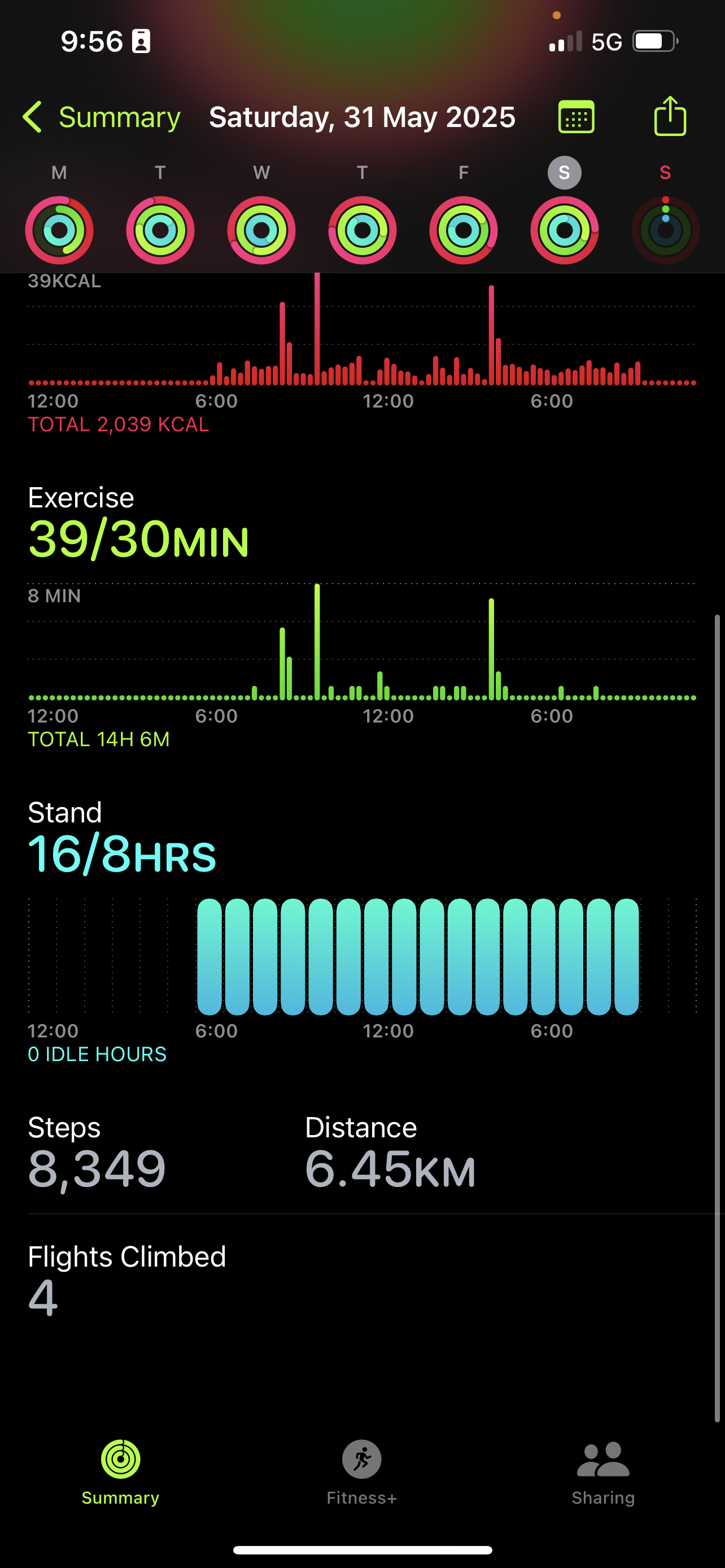Share this day's activity
The height and width of the screenshot is (1568, 725).
pos(670,116)
